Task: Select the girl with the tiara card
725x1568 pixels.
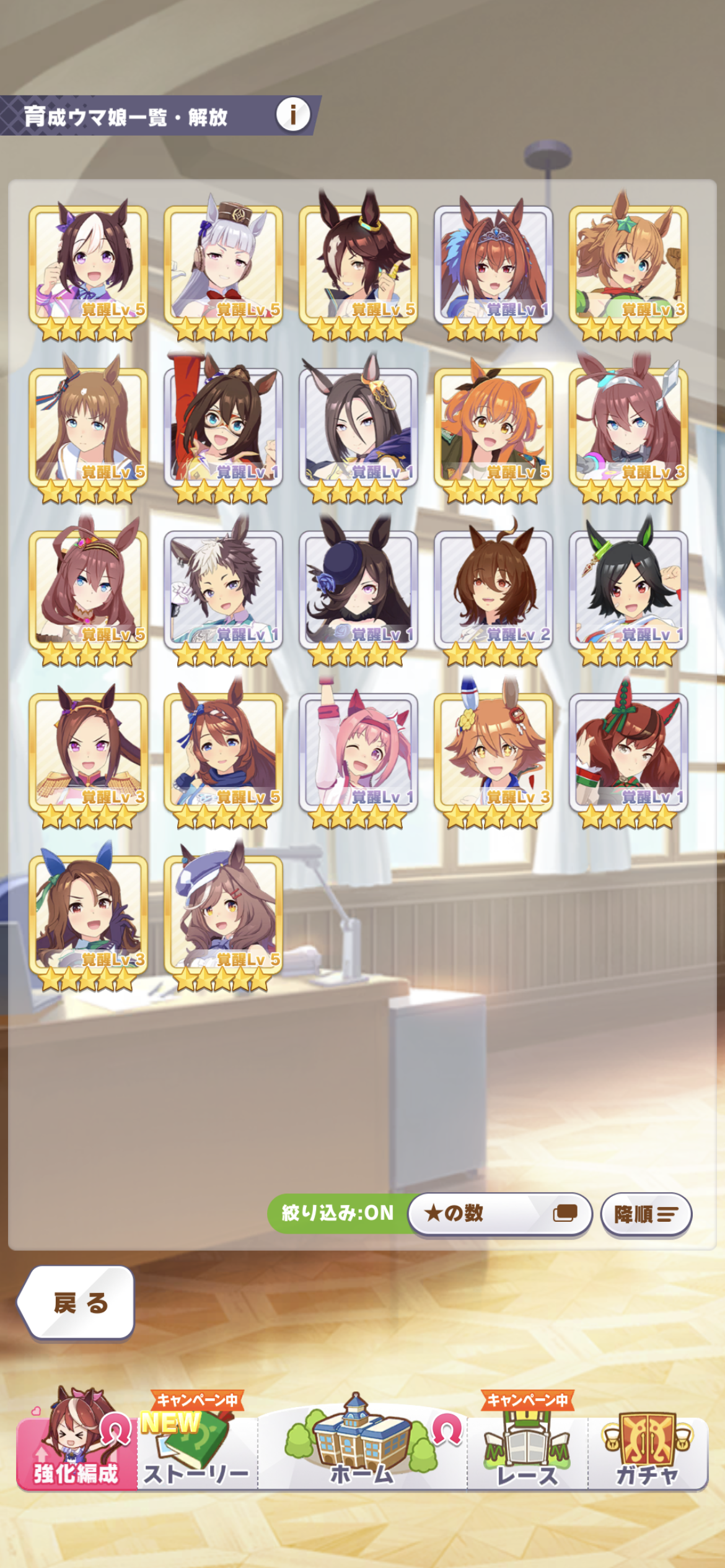Action: click(x=493, y=265)
